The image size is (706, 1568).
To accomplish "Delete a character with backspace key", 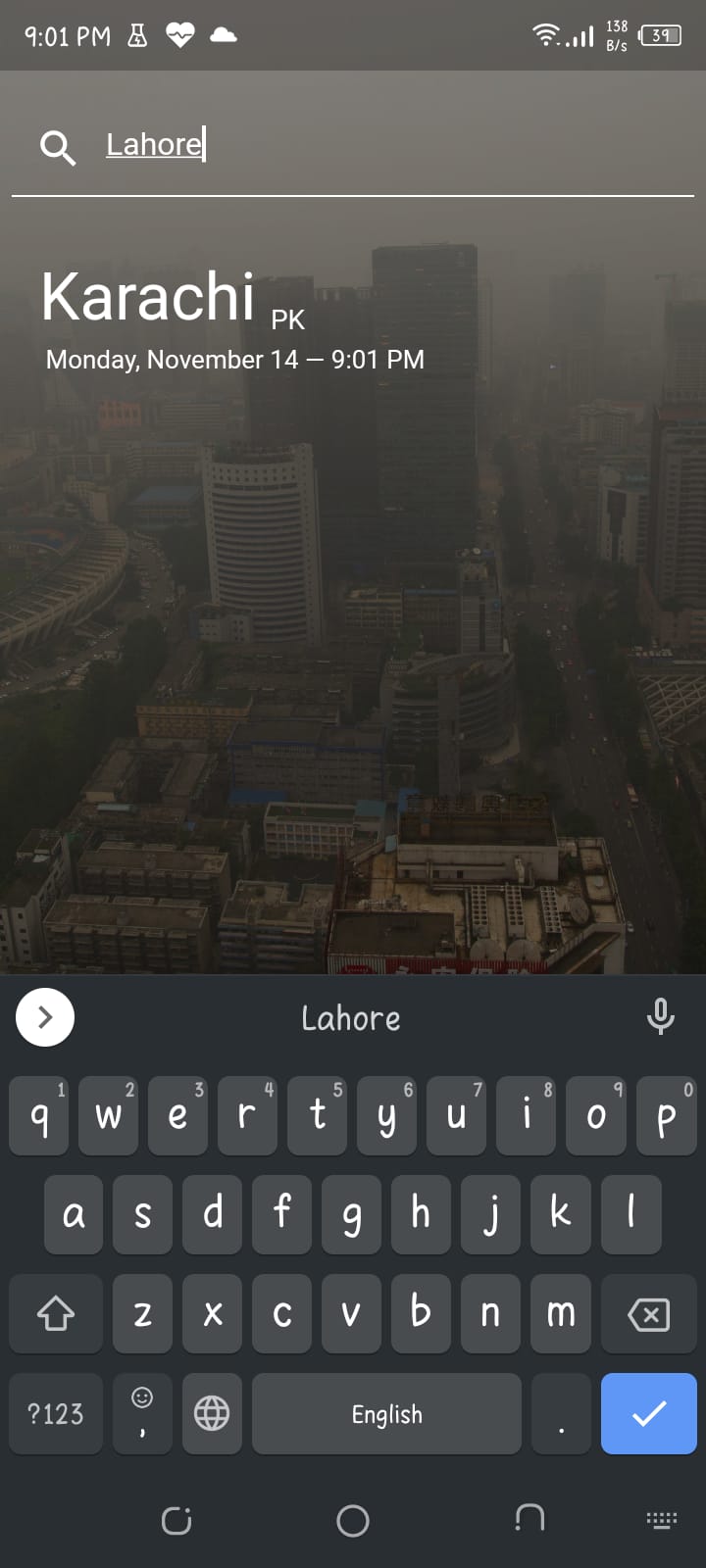I will pos(648,1314).
